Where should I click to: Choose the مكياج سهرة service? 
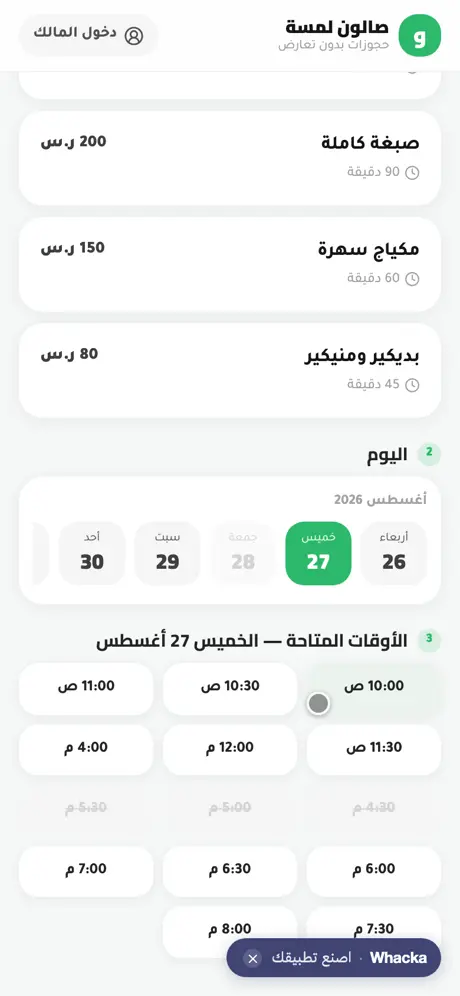230,264
